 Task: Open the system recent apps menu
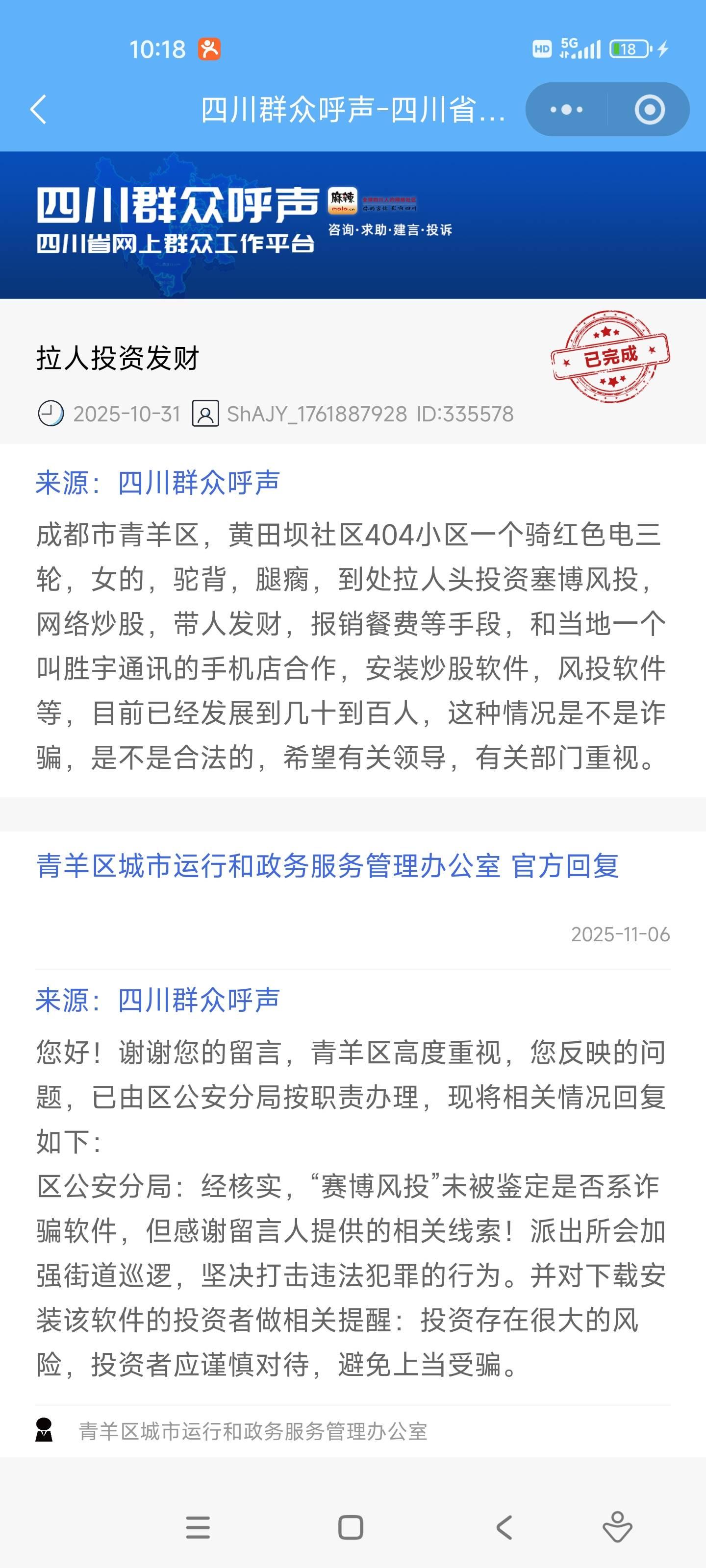198,1527
